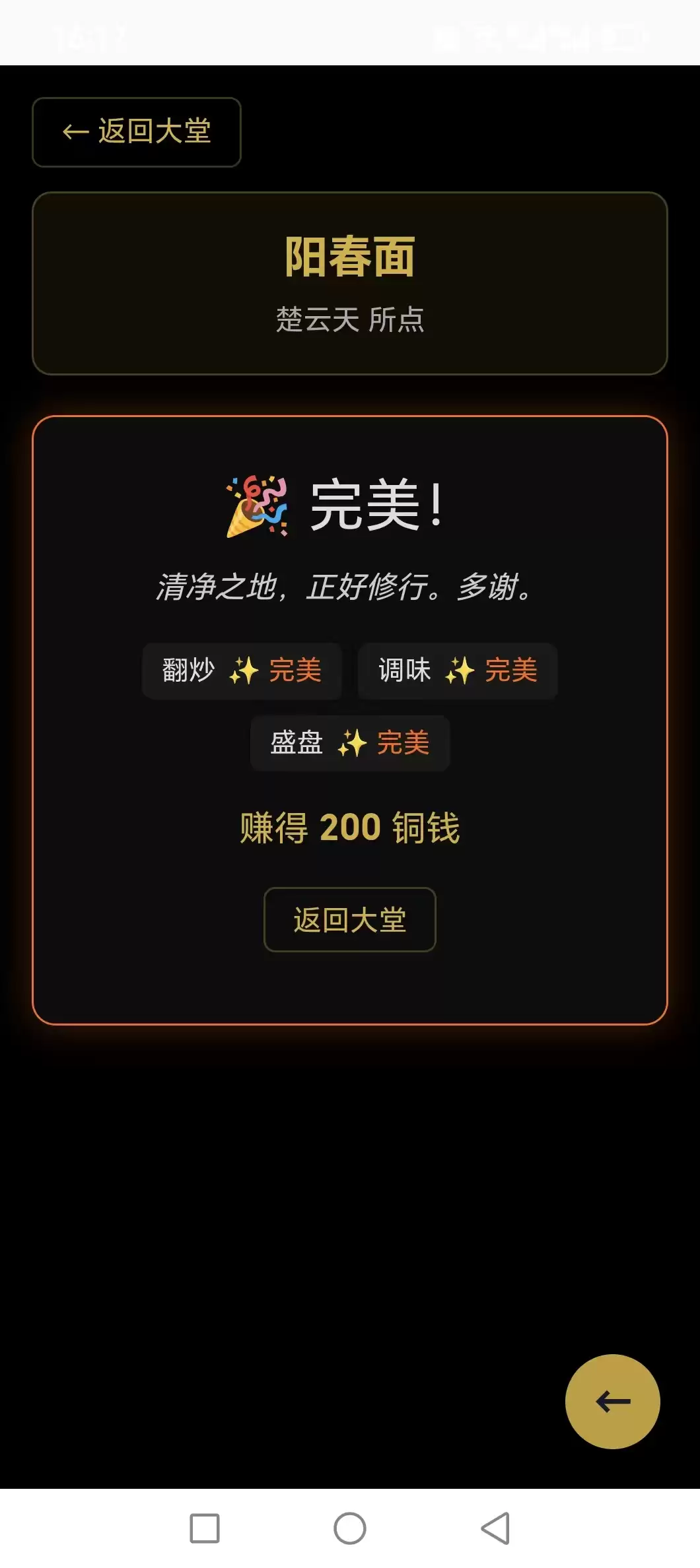Click the left arrow glyph beside 返回大堂
The image size is (700, 1568).
pos(75,133)
